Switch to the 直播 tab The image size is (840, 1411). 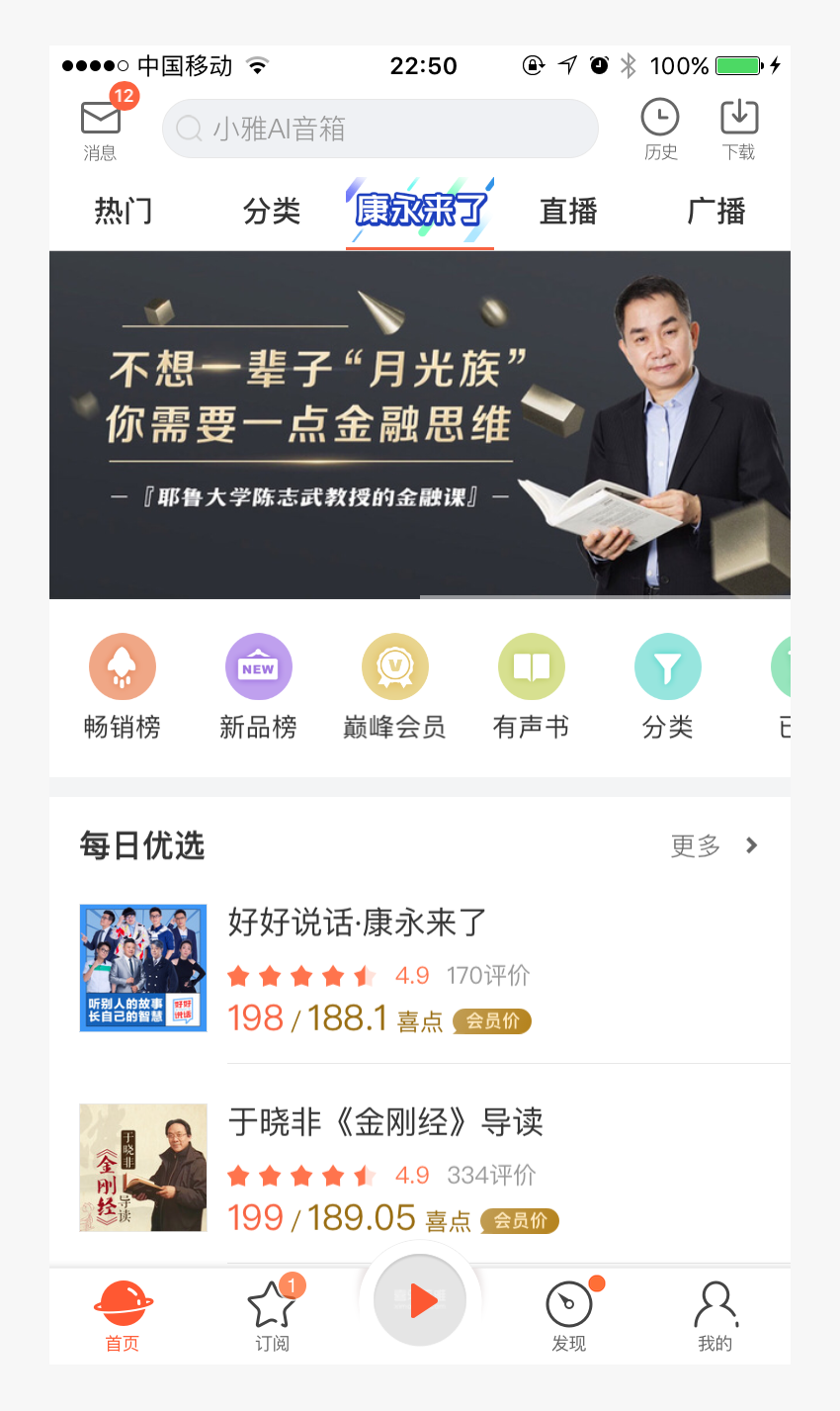568,211
